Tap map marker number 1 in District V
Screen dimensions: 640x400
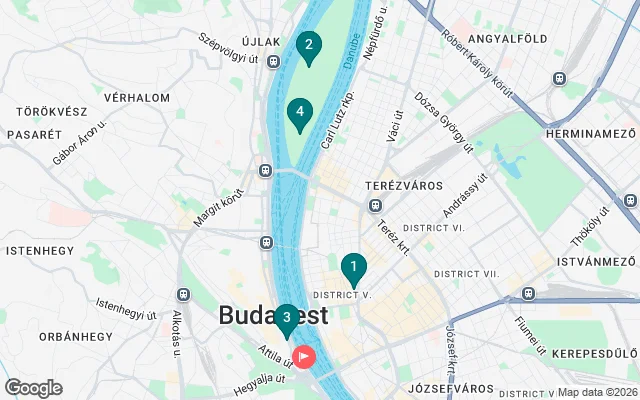pyautogui.click(x=353, y=266)
